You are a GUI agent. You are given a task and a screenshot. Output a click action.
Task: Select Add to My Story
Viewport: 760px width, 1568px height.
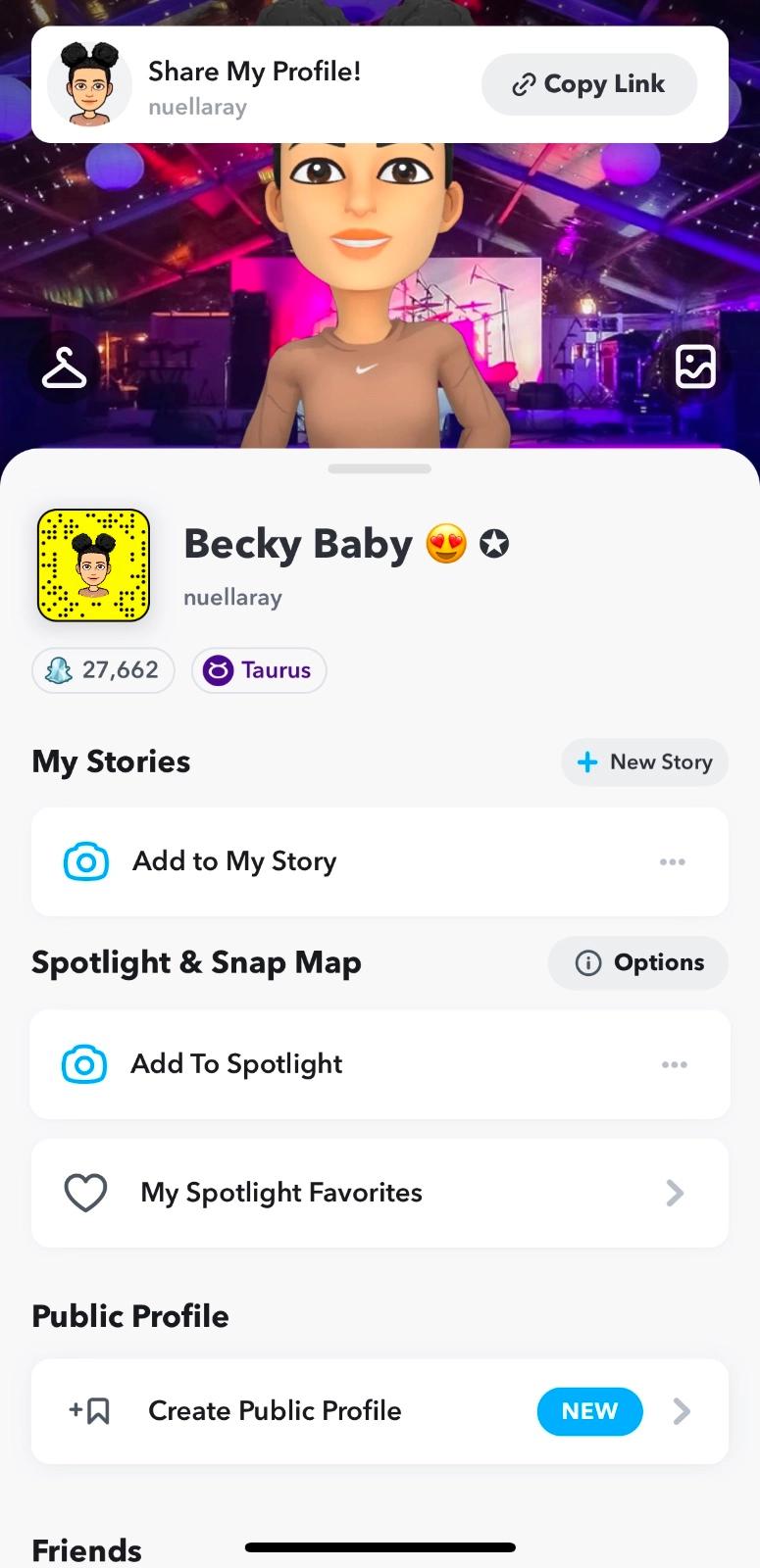click(235, 861)
